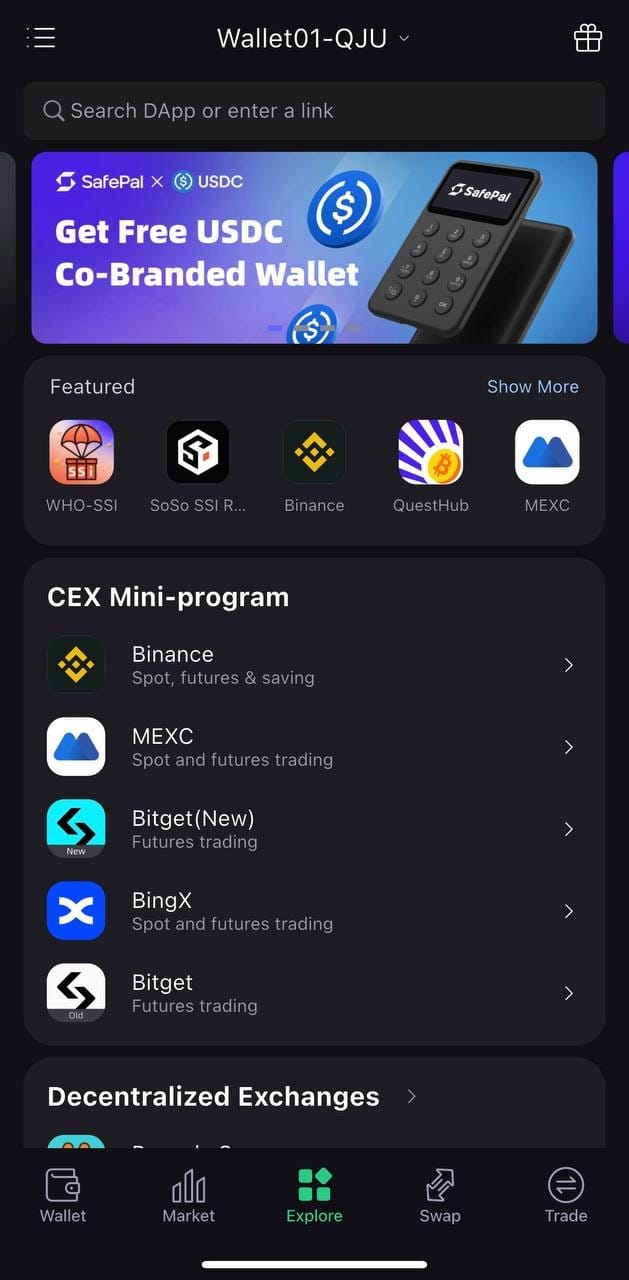This screenshot has height=1280, width=629.
Task: Launch the WHO-SSI featured app
Action: click(x=82, y=463)
